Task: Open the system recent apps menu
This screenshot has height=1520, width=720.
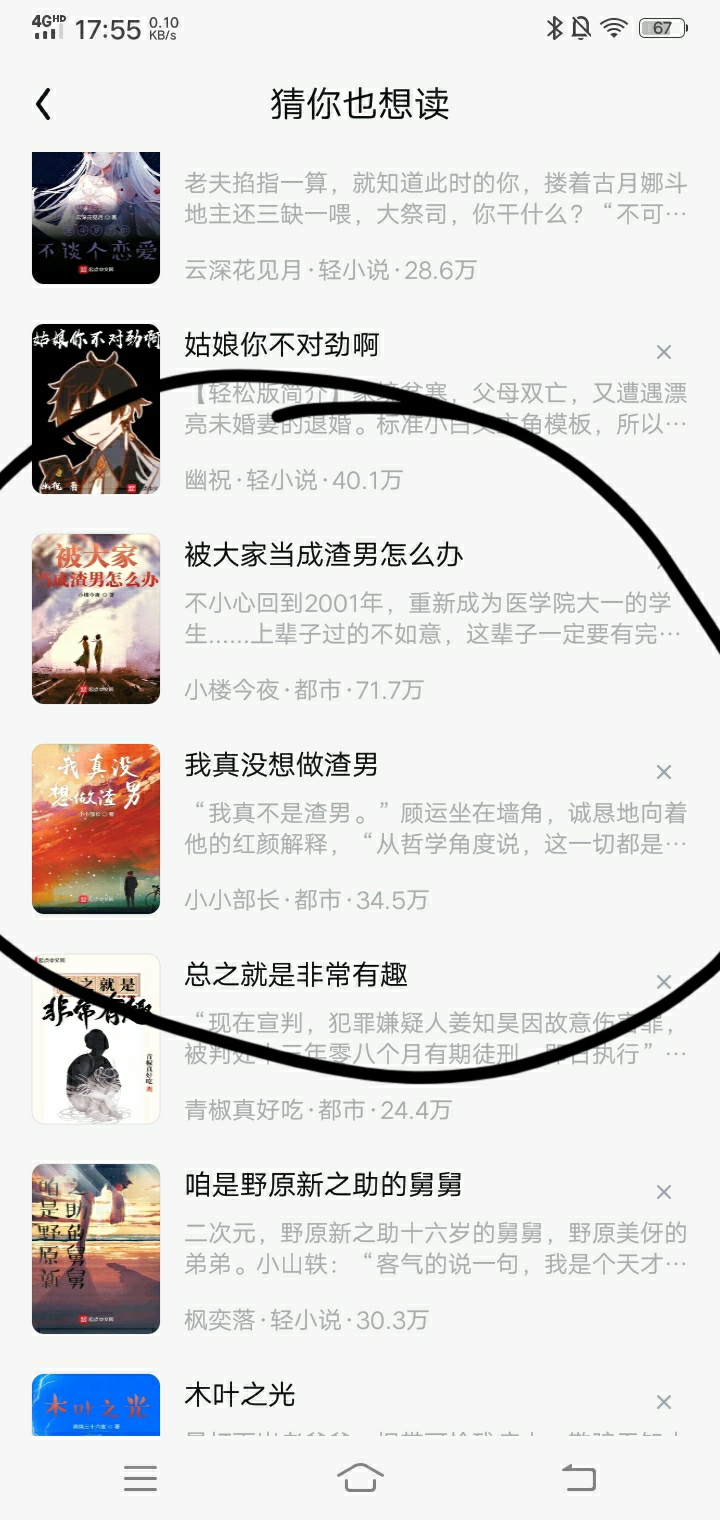Action: click(x=140, y=1478)
